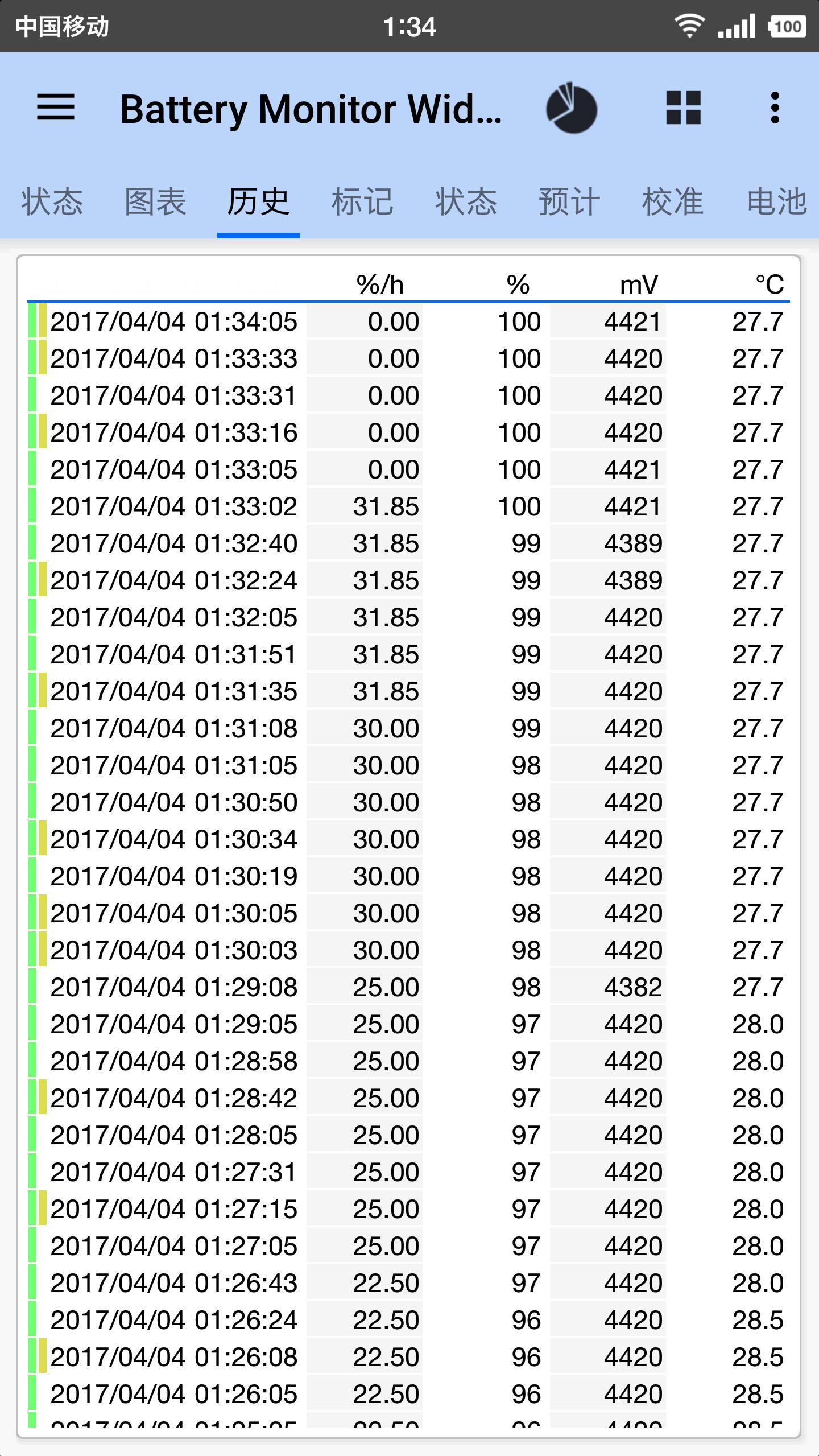819x1456 pixels.
Task: Switch to the 校准 tab
Action: coord(673,202)
